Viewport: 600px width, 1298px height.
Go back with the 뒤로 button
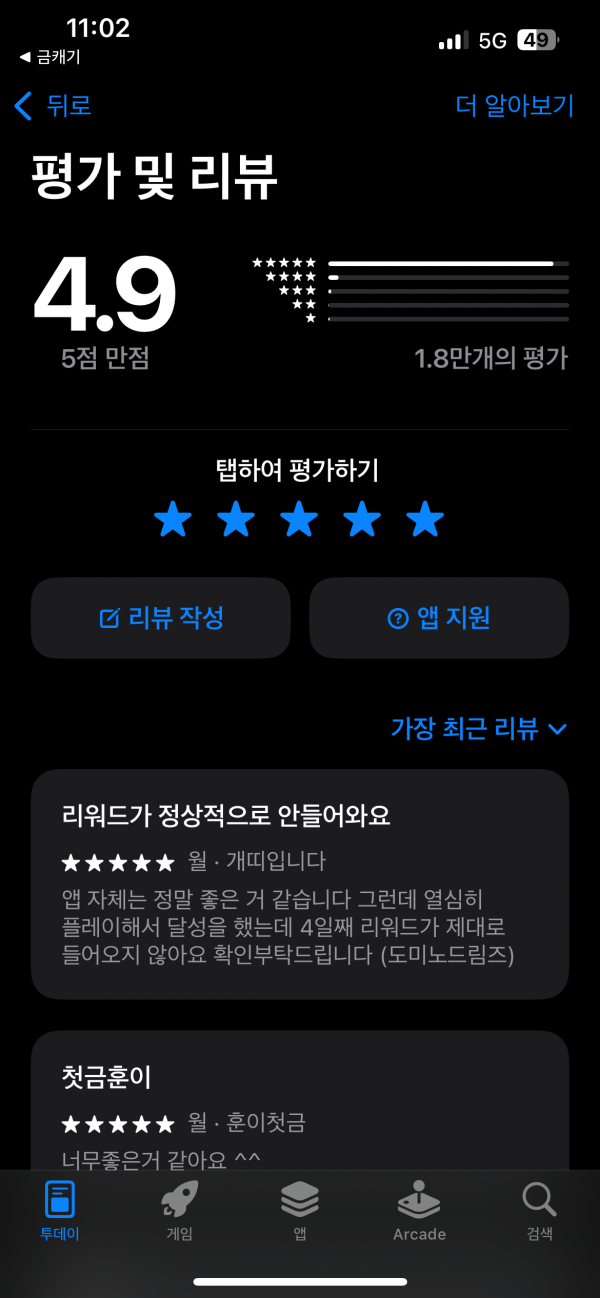pyautogui.click(x=53, y=106)
